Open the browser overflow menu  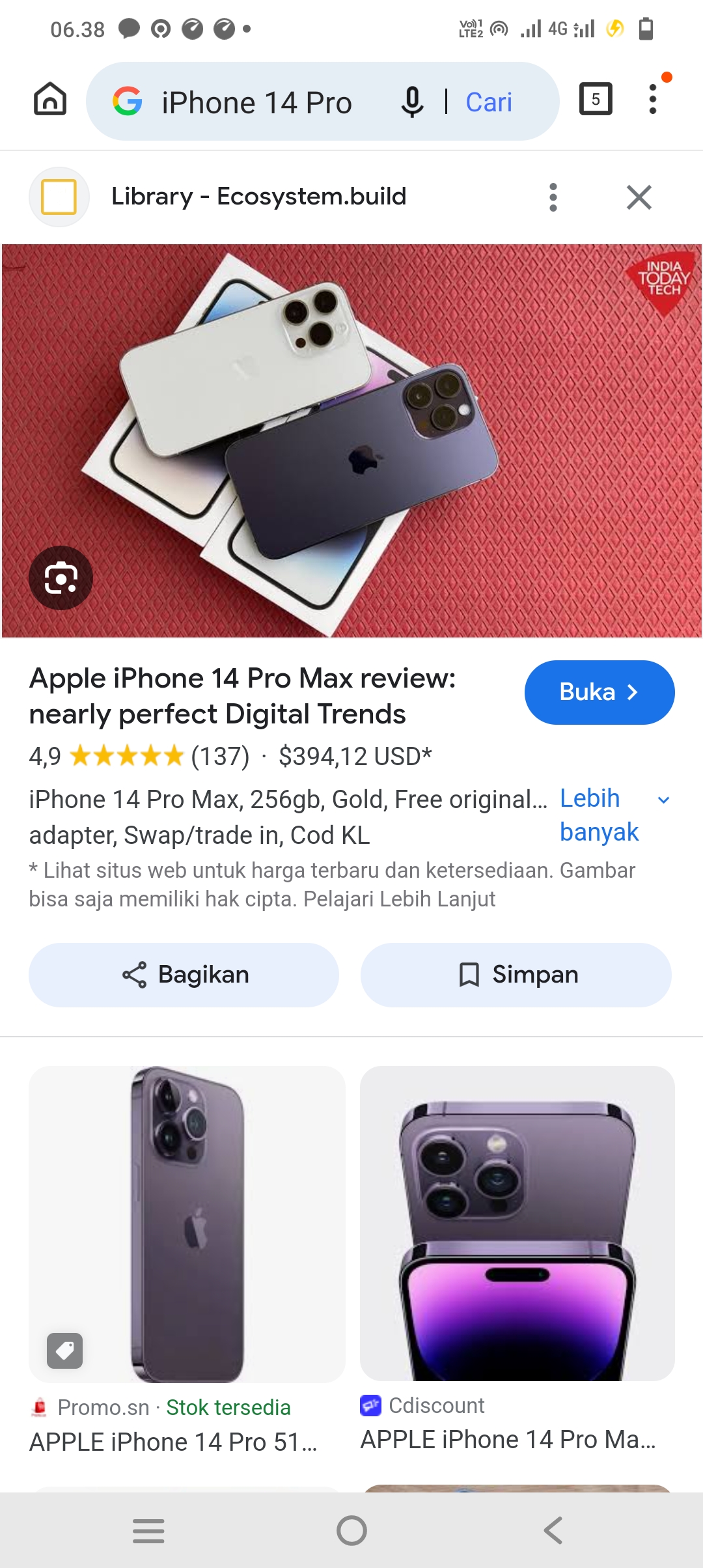653,100
